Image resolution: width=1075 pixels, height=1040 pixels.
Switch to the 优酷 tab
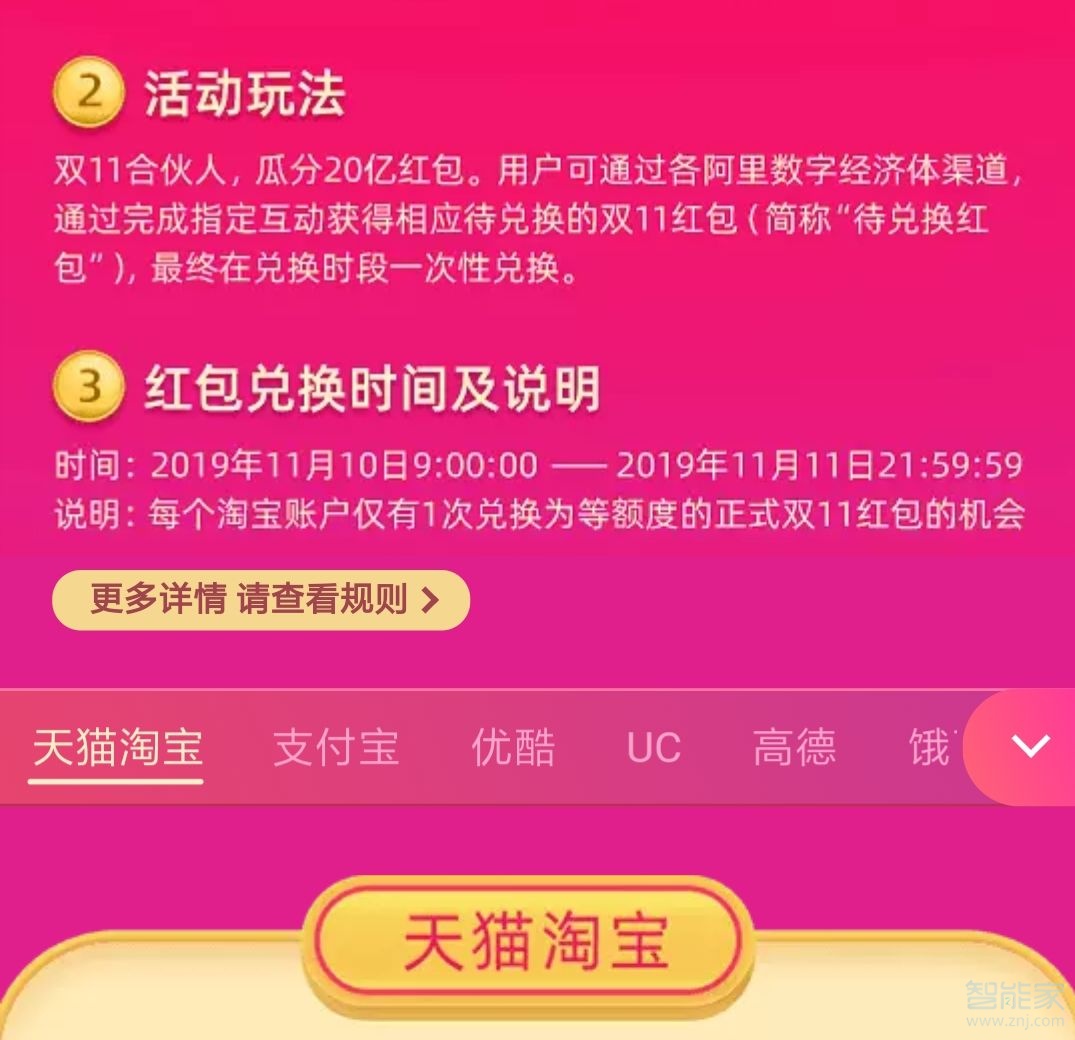point(513,748)
